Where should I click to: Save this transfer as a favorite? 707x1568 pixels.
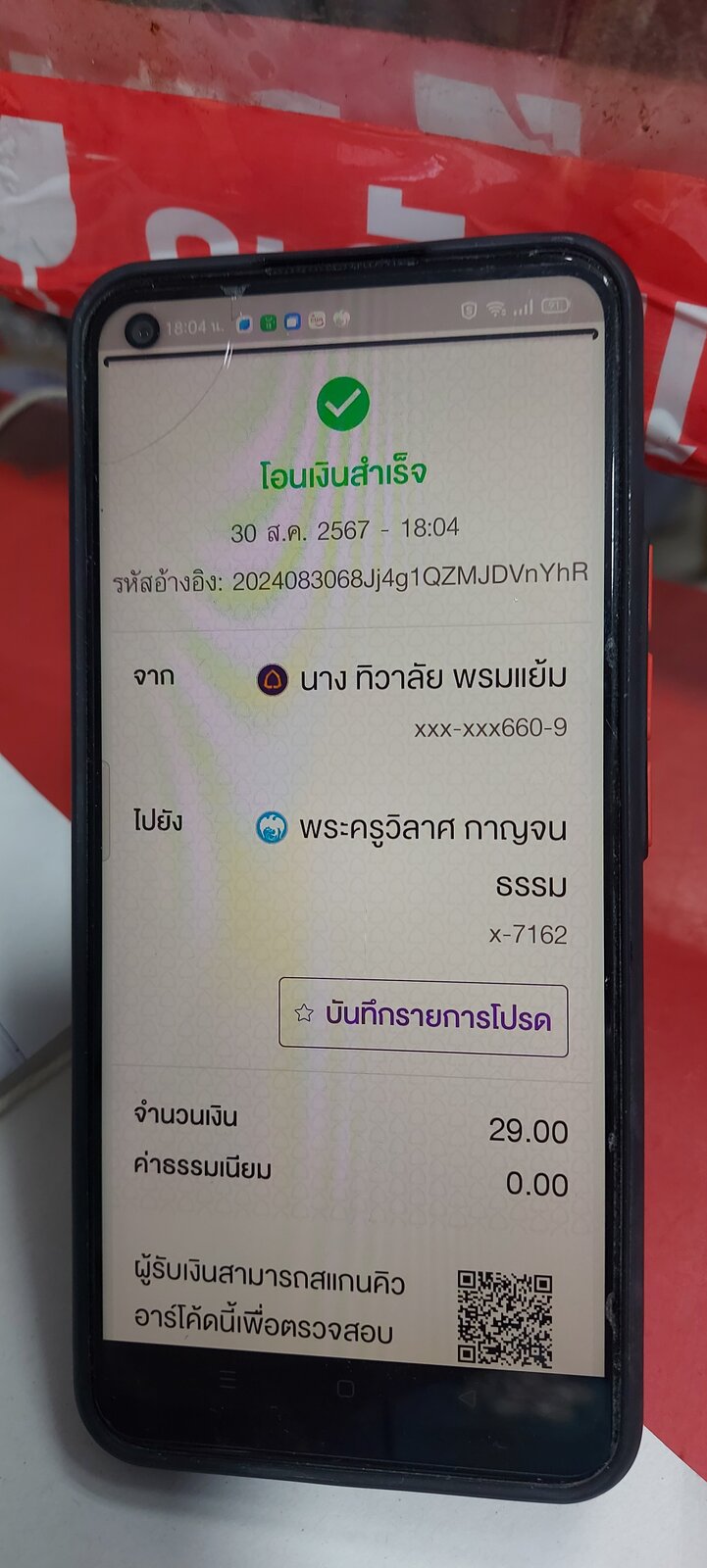424,1016
